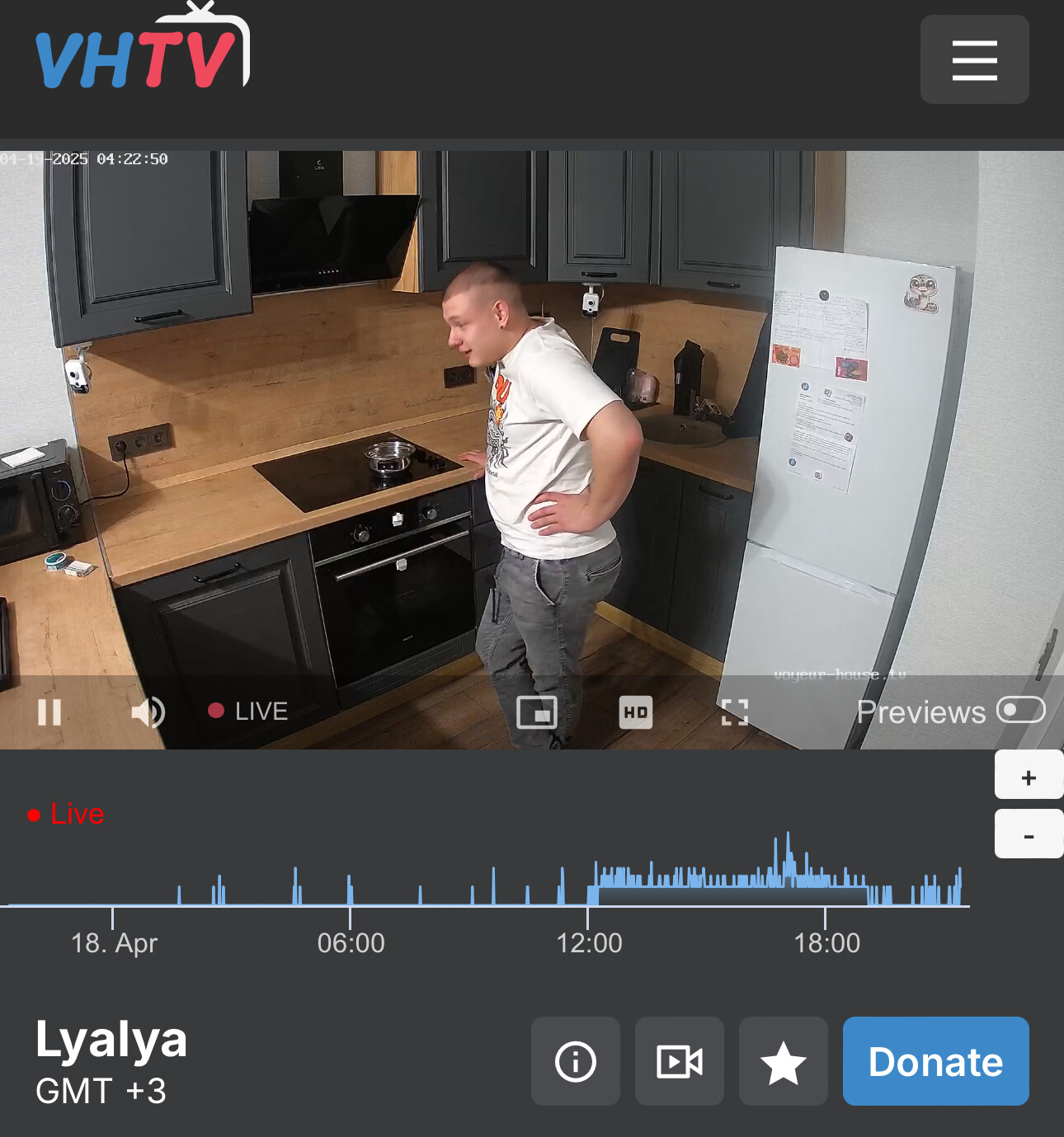Turn on the Previews switch
1064x1137 pixels.
(1020, 710)
